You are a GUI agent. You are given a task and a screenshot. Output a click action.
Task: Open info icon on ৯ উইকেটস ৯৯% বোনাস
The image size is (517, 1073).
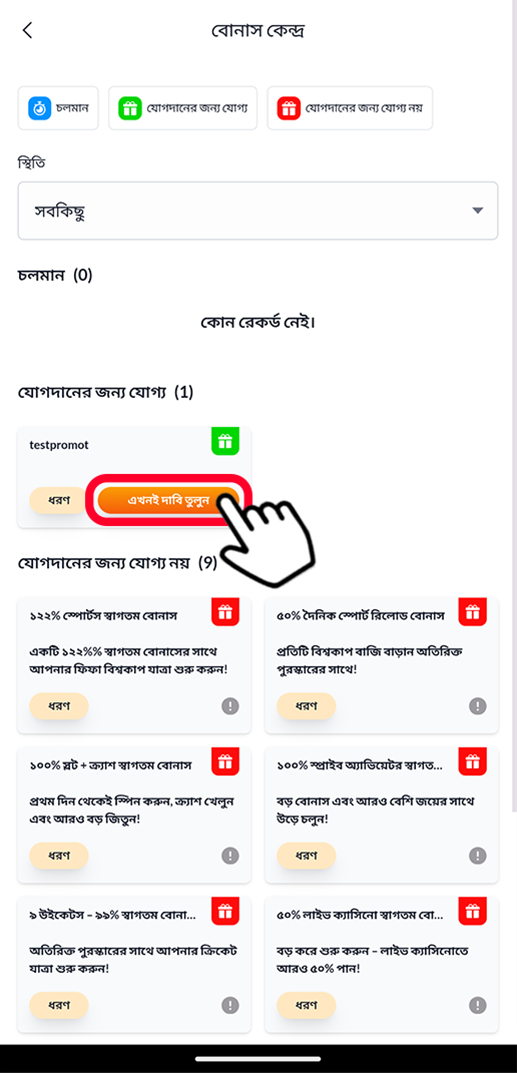(230, 1005)
